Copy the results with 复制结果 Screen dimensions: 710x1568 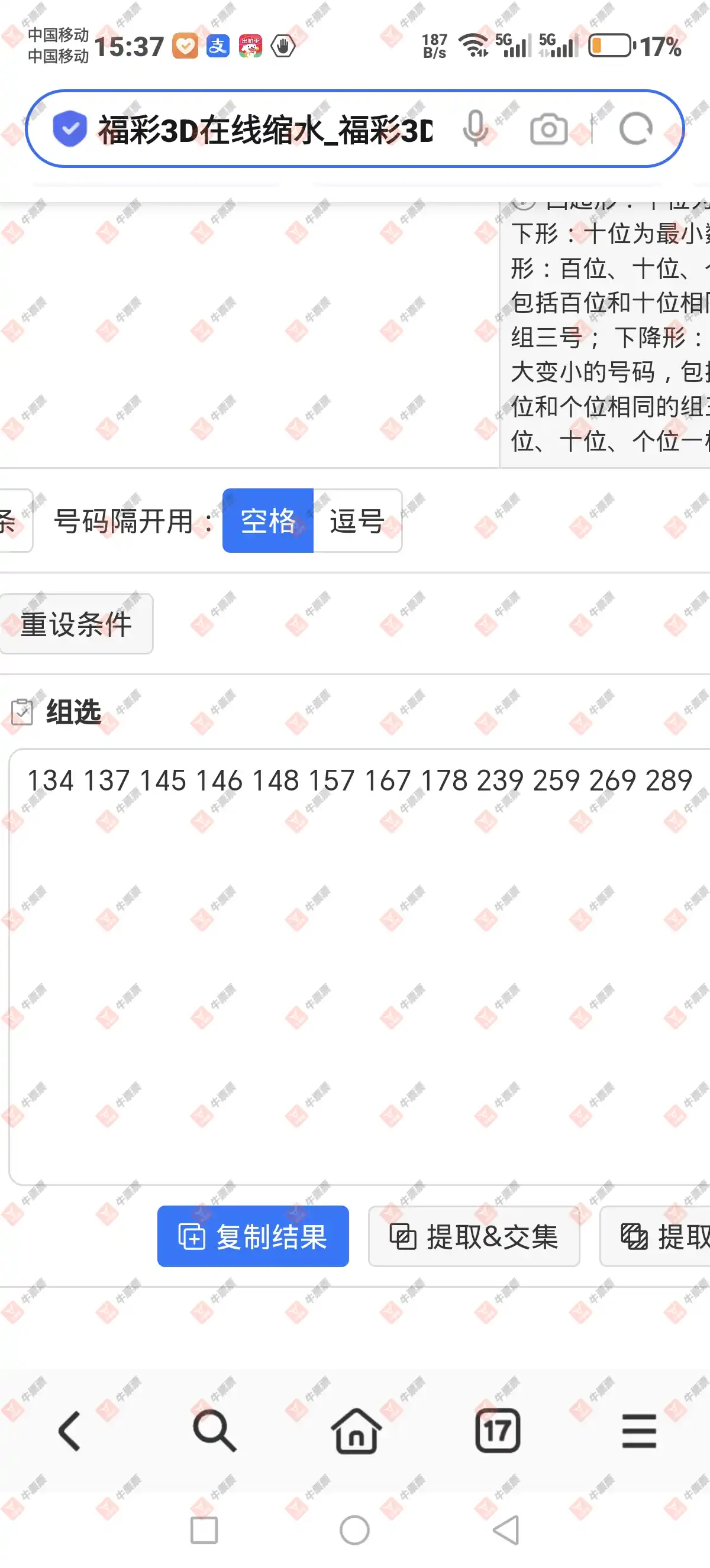pos(253,1237)
